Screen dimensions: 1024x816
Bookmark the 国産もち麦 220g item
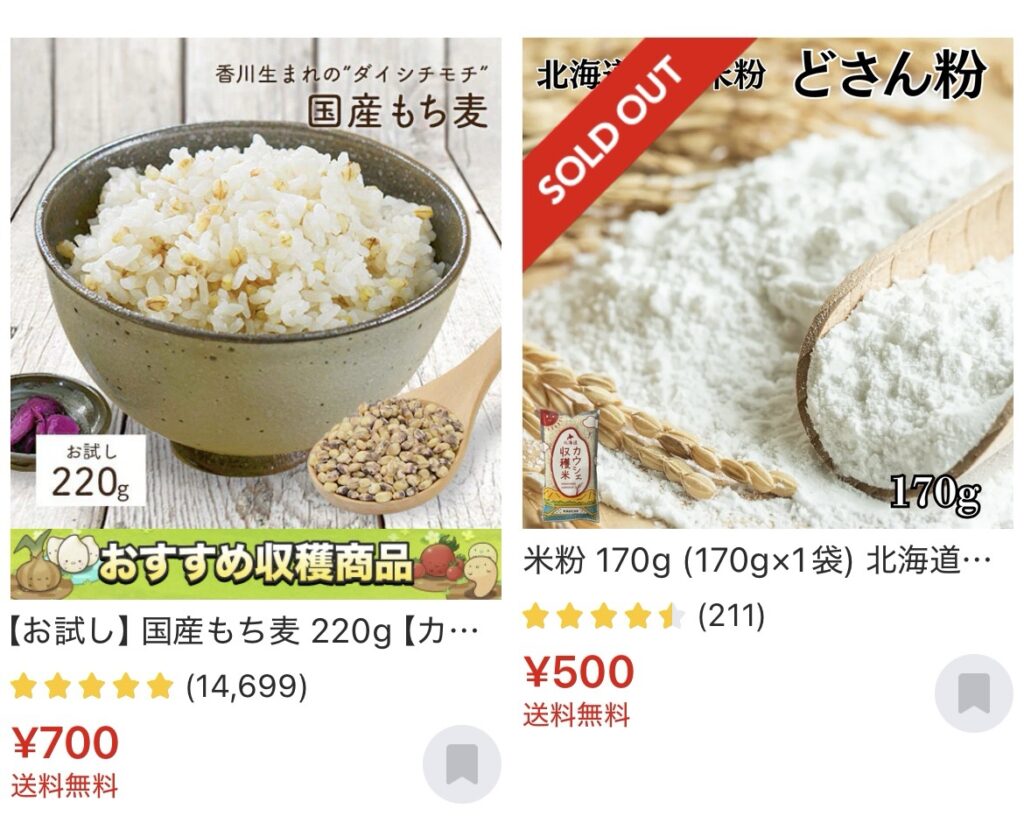click(461, 764)
